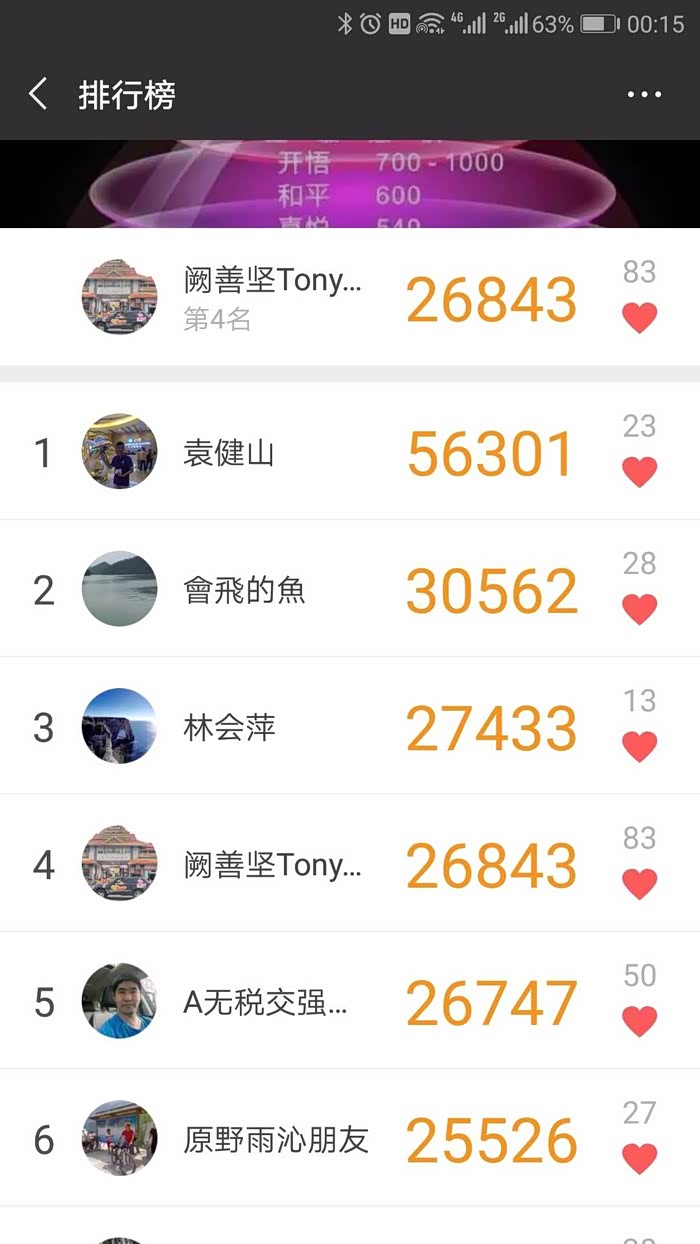
Task: Open 林会萍's ranking entry
Action: pos(300,728)
